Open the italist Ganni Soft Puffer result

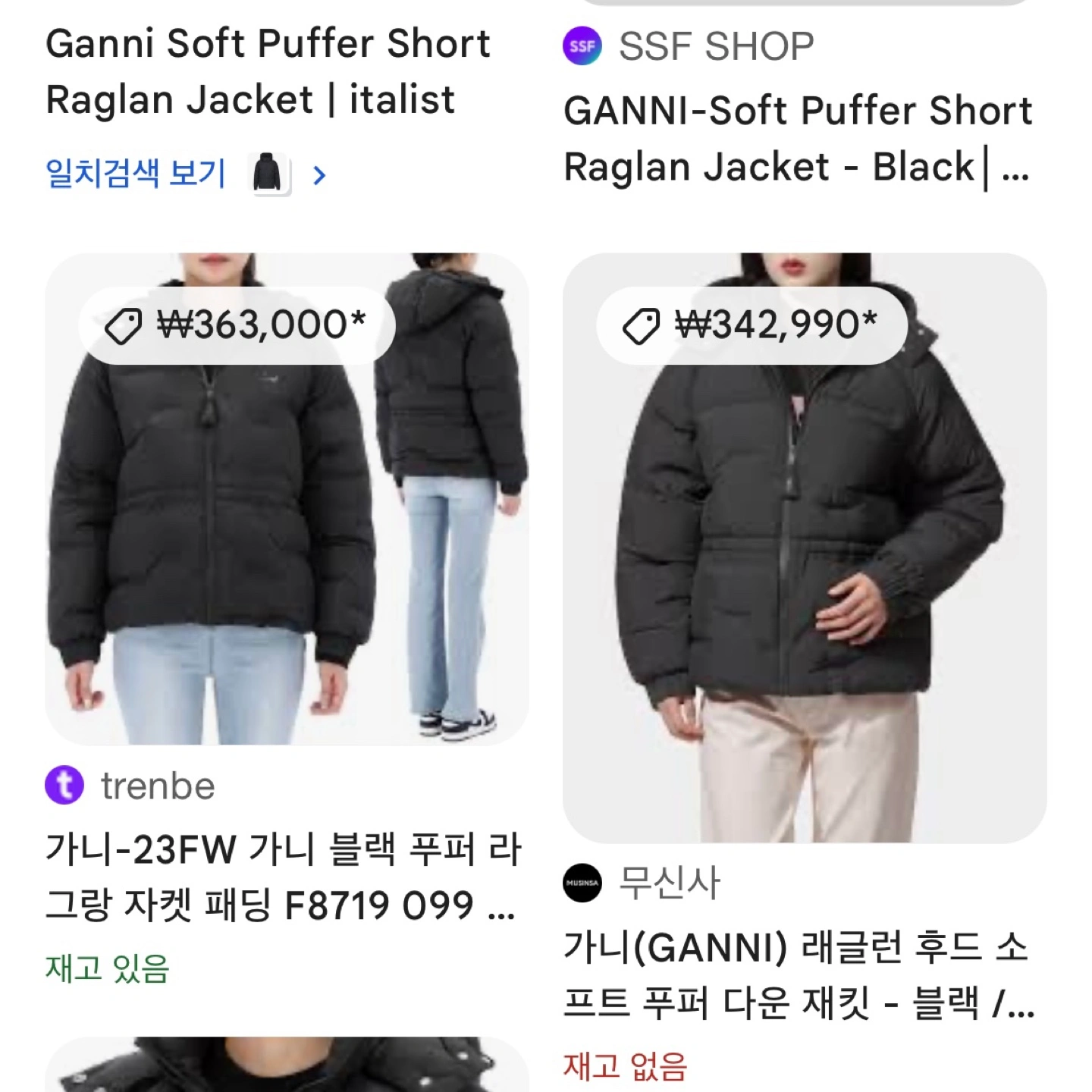coord(267,72)
